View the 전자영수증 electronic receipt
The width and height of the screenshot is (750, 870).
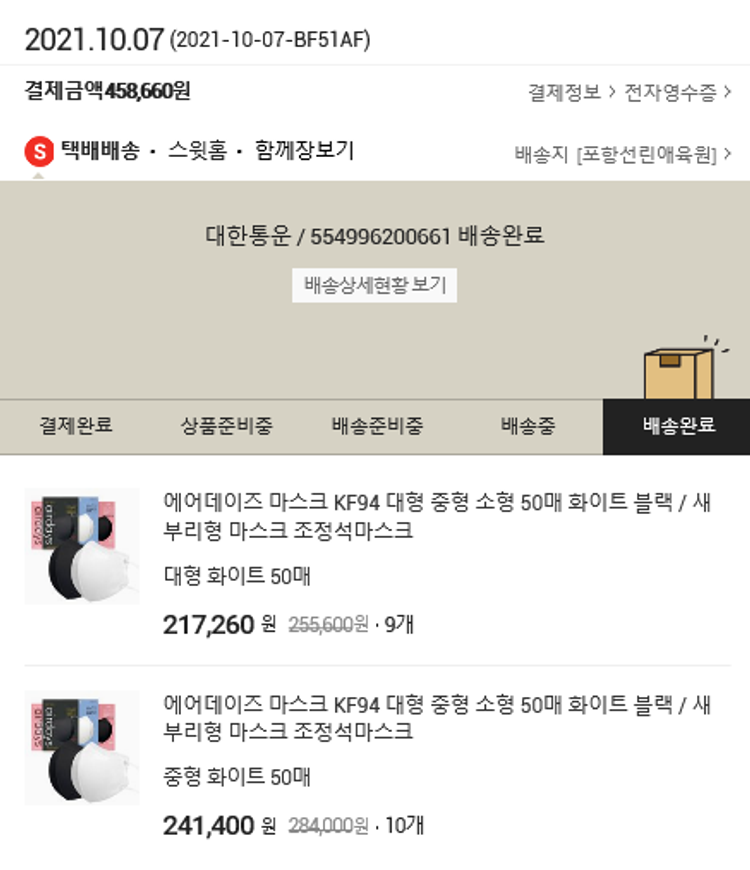click(677, 93)
